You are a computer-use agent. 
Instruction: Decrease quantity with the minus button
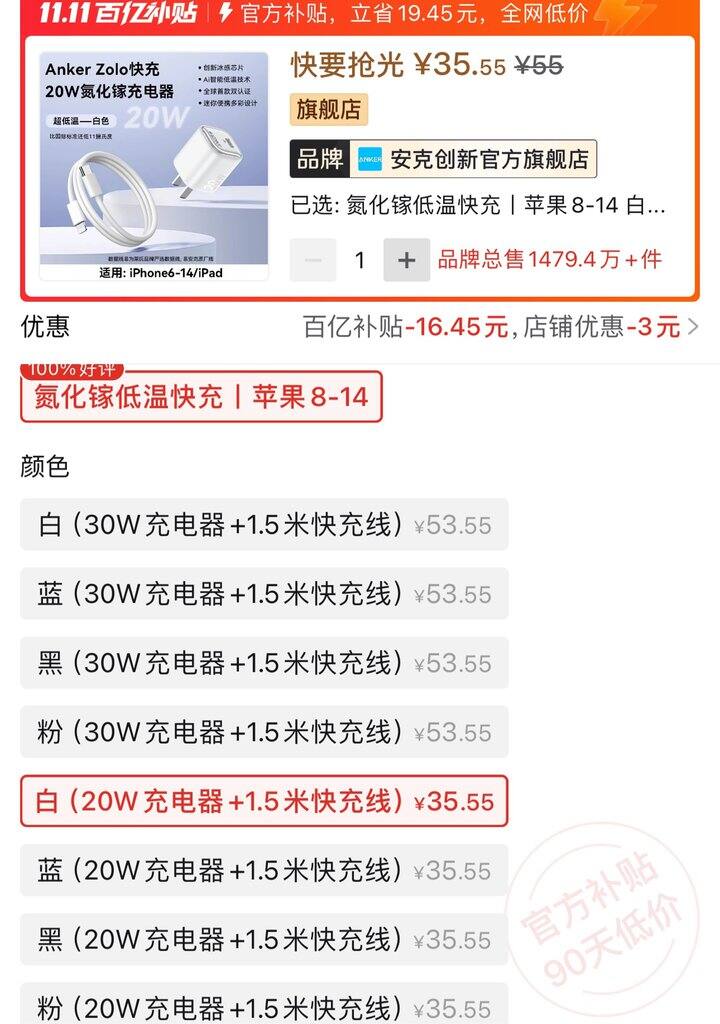313,260
